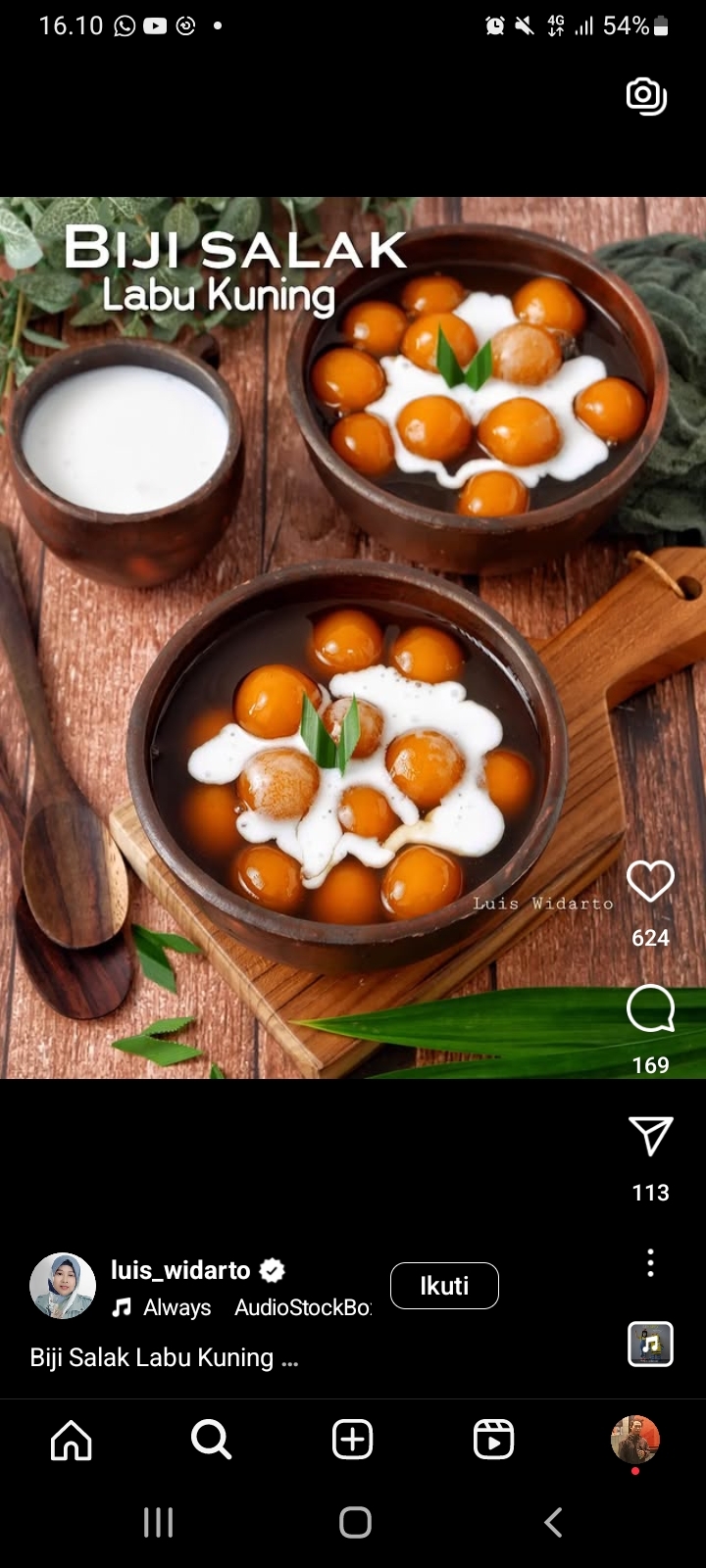Open luis_widarto's profile from the username link

click(179, 1270)
